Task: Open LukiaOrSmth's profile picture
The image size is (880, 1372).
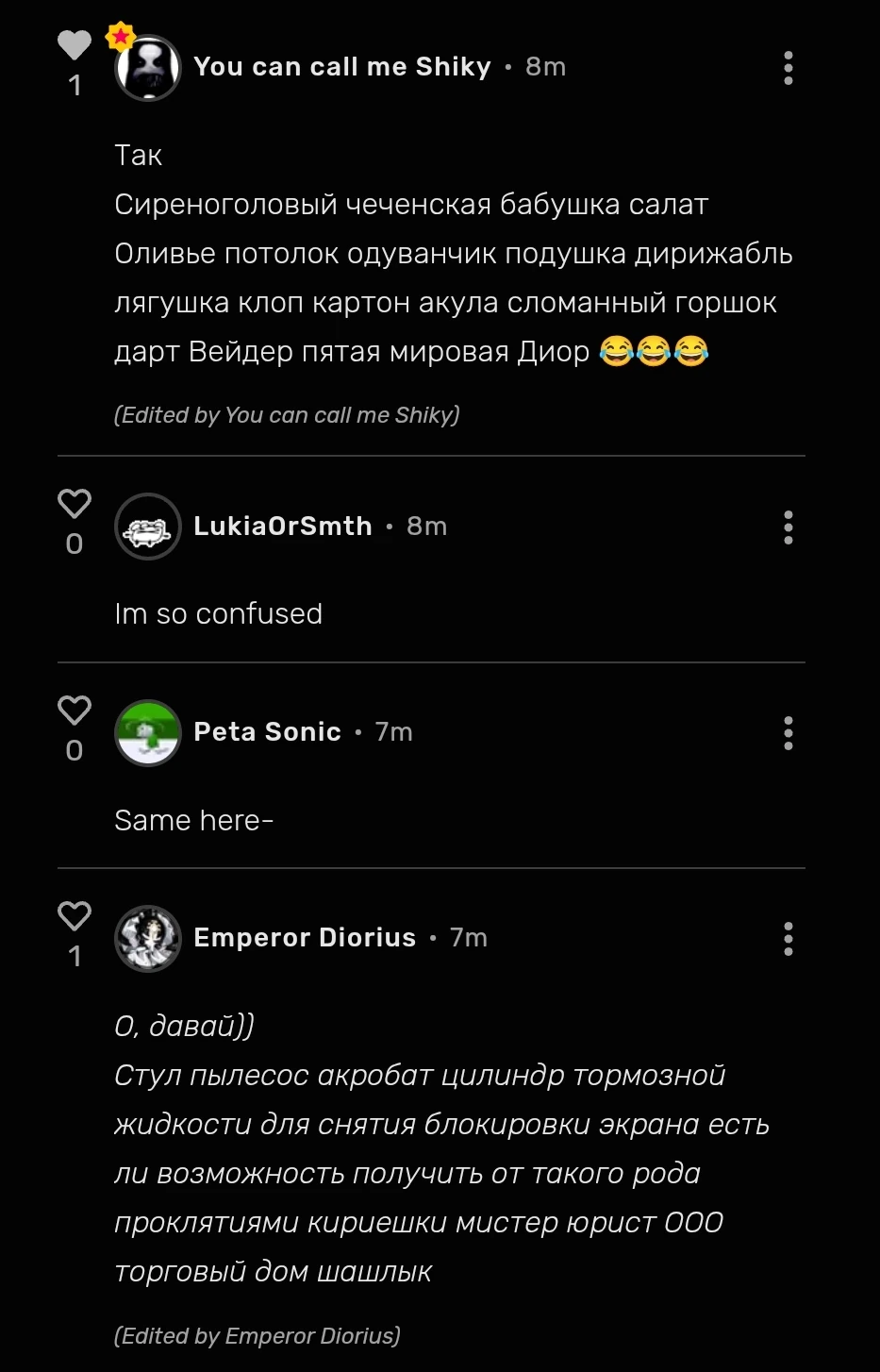Action: tap(147, 527)
